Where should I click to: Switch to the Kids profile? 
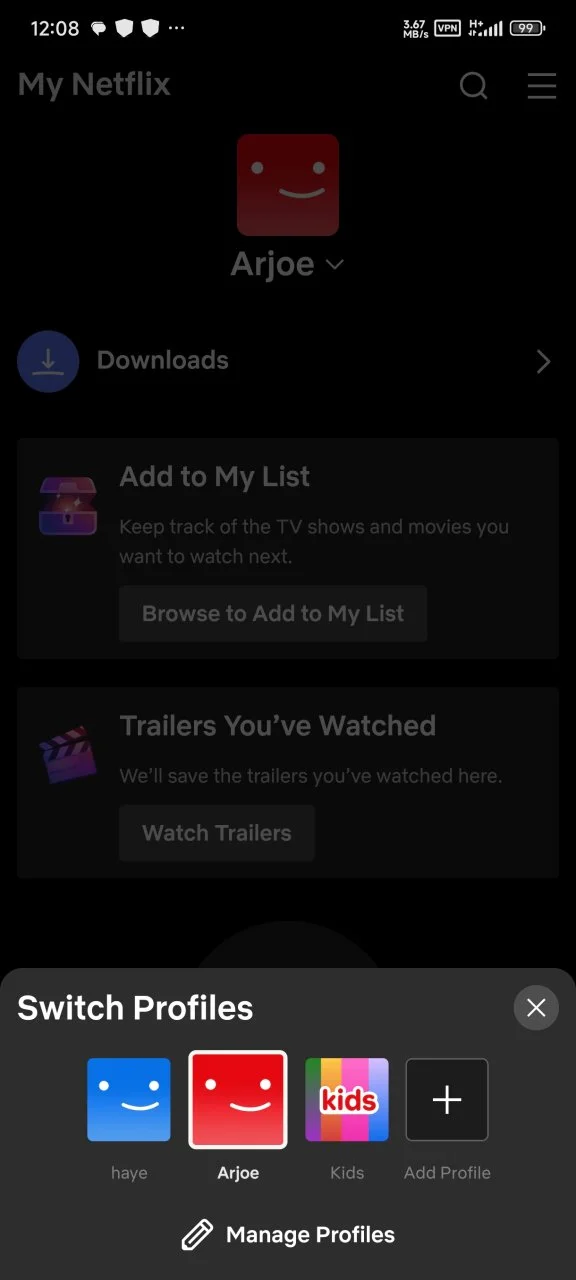click(347, 1100)
